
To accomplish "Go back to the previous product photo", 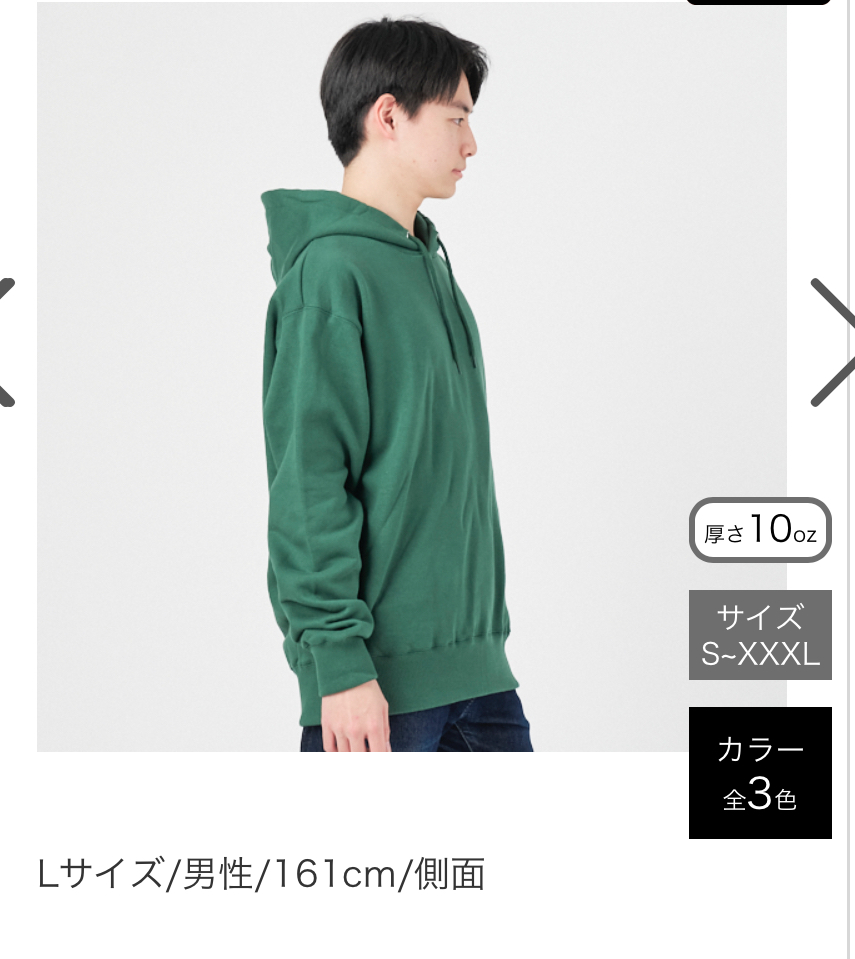I will 8,342.
